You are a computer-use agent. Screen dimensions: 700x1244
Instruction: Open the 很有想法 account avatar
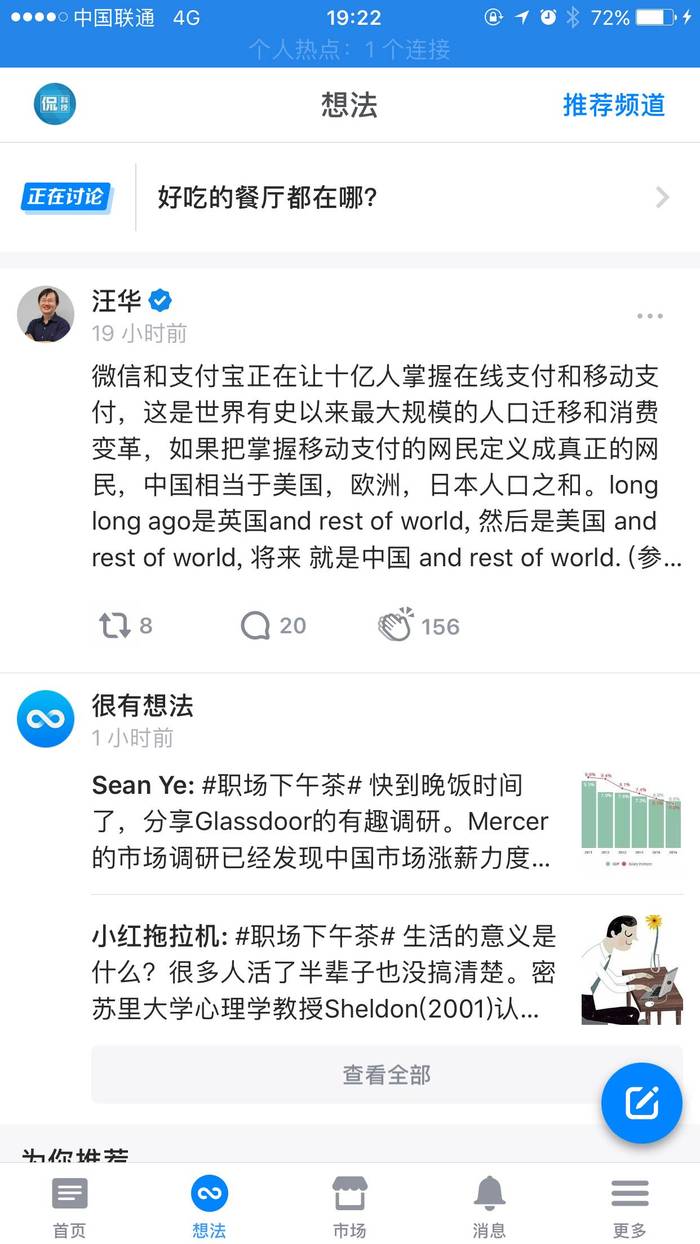(x=46, y=719)
